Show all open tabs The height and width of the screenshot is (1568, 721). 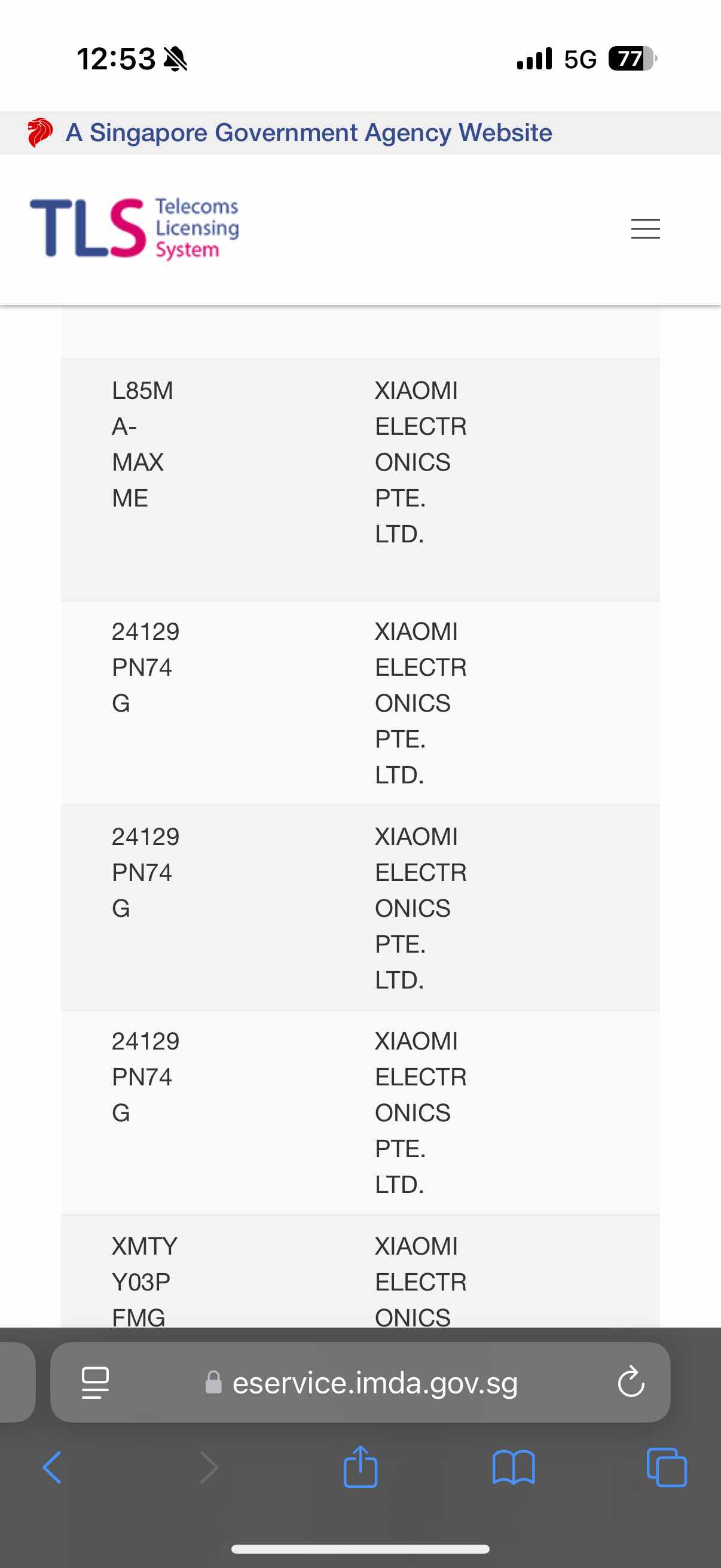[x=667, y=1468]
